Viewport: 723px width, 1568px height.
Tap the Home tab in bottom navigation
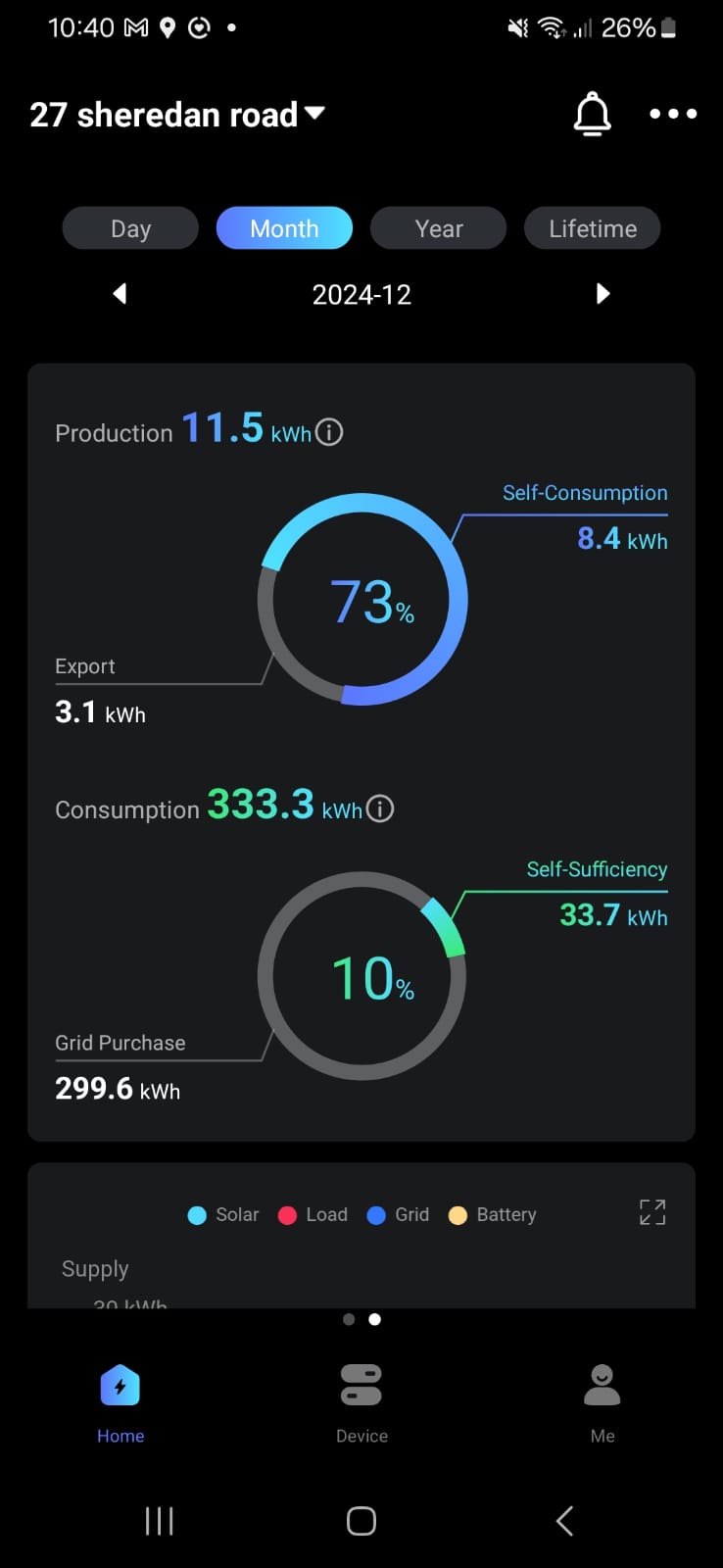(120, 1403)
